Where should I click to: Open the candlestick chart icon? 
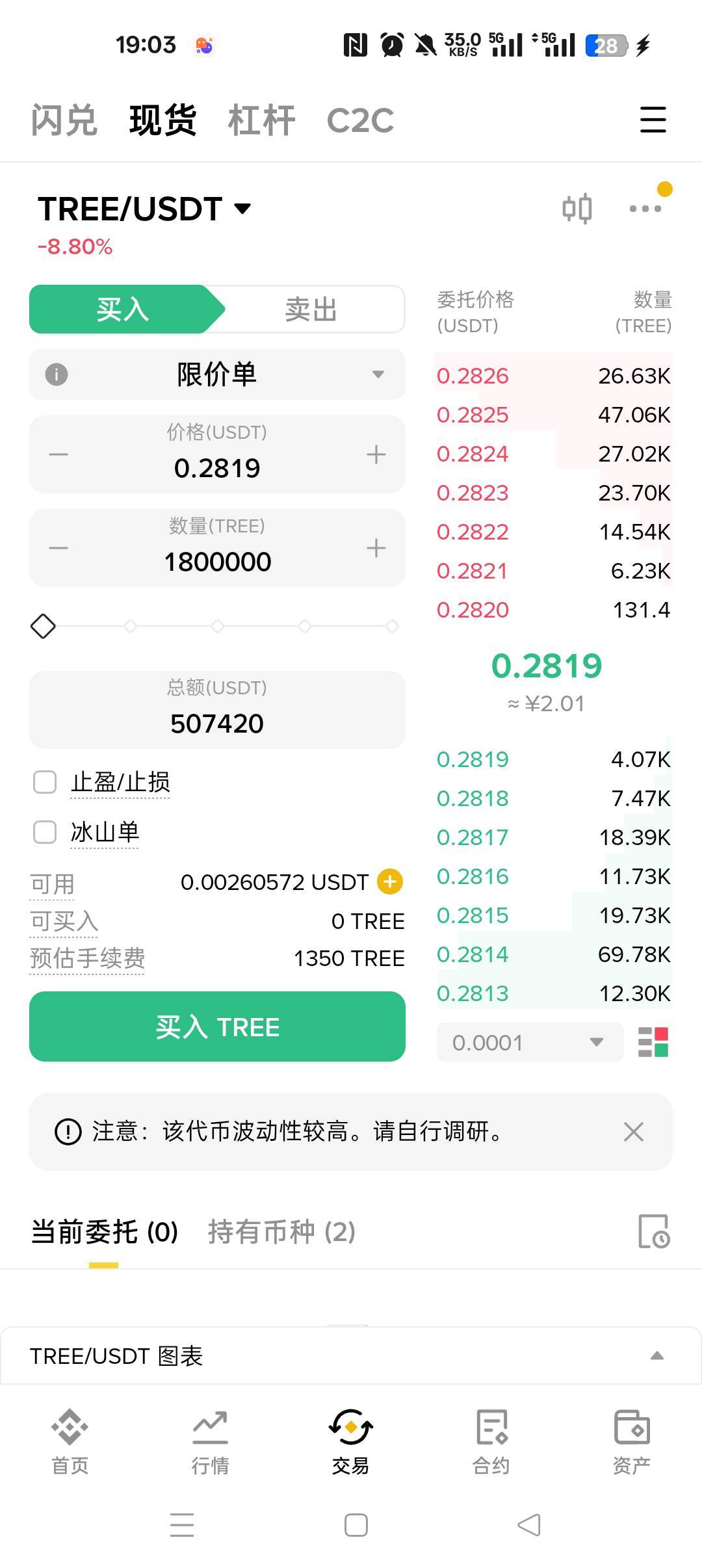pyautogui.click(x=577, y=209)
